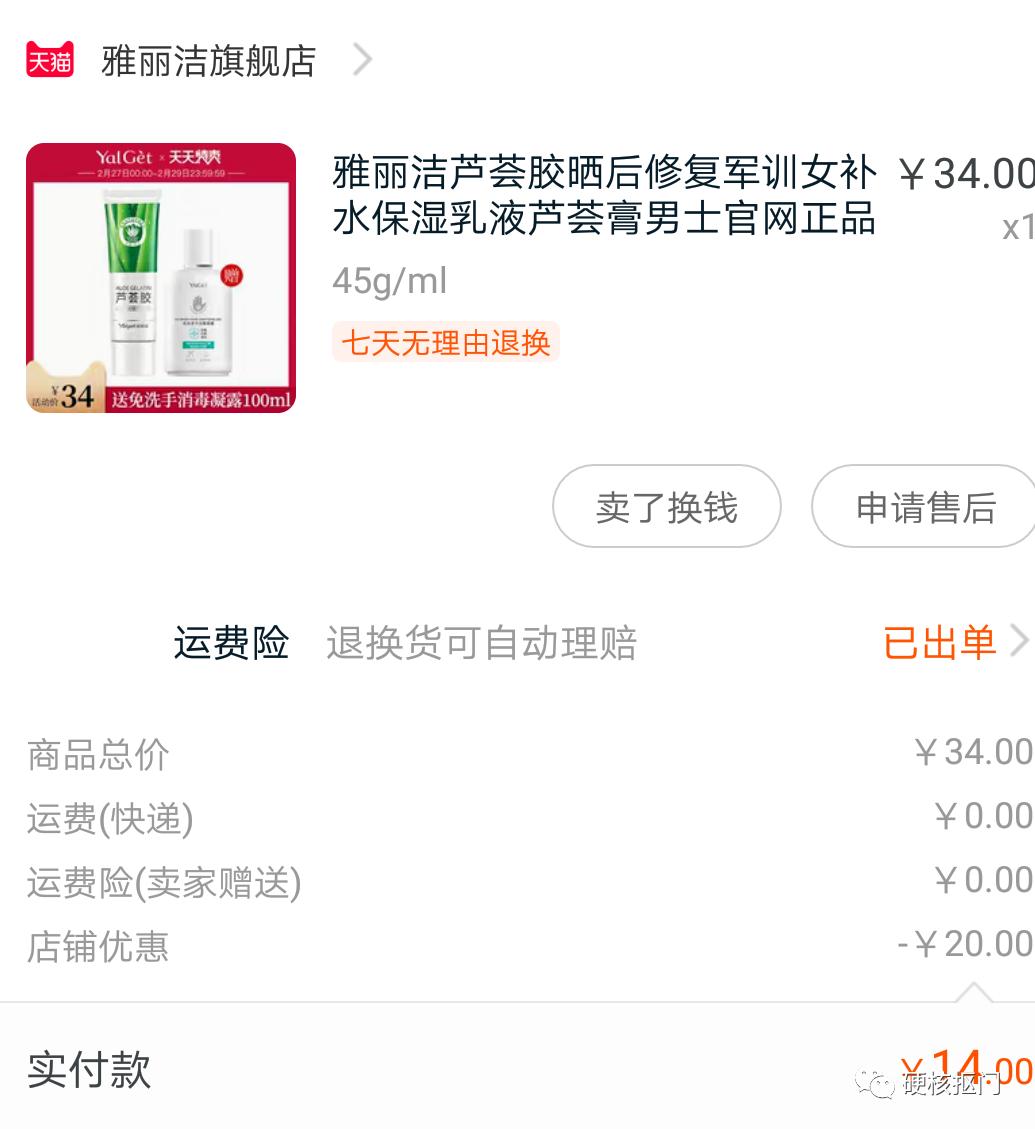Tap the 卖了换钱 button
The height and width of the screenshot is (1129, 1035).
pos(666,507)
